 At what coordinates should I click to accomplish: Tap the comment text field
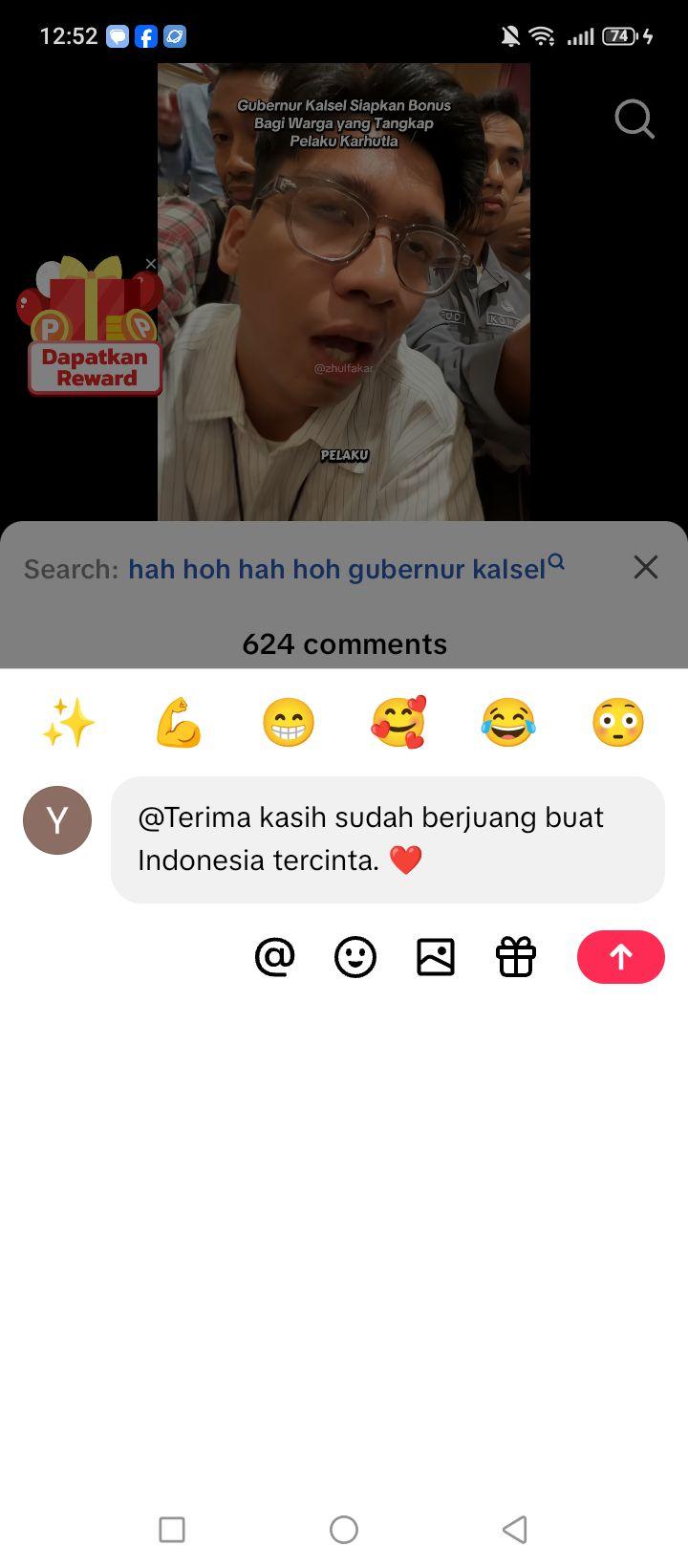(x=388, y=839)
